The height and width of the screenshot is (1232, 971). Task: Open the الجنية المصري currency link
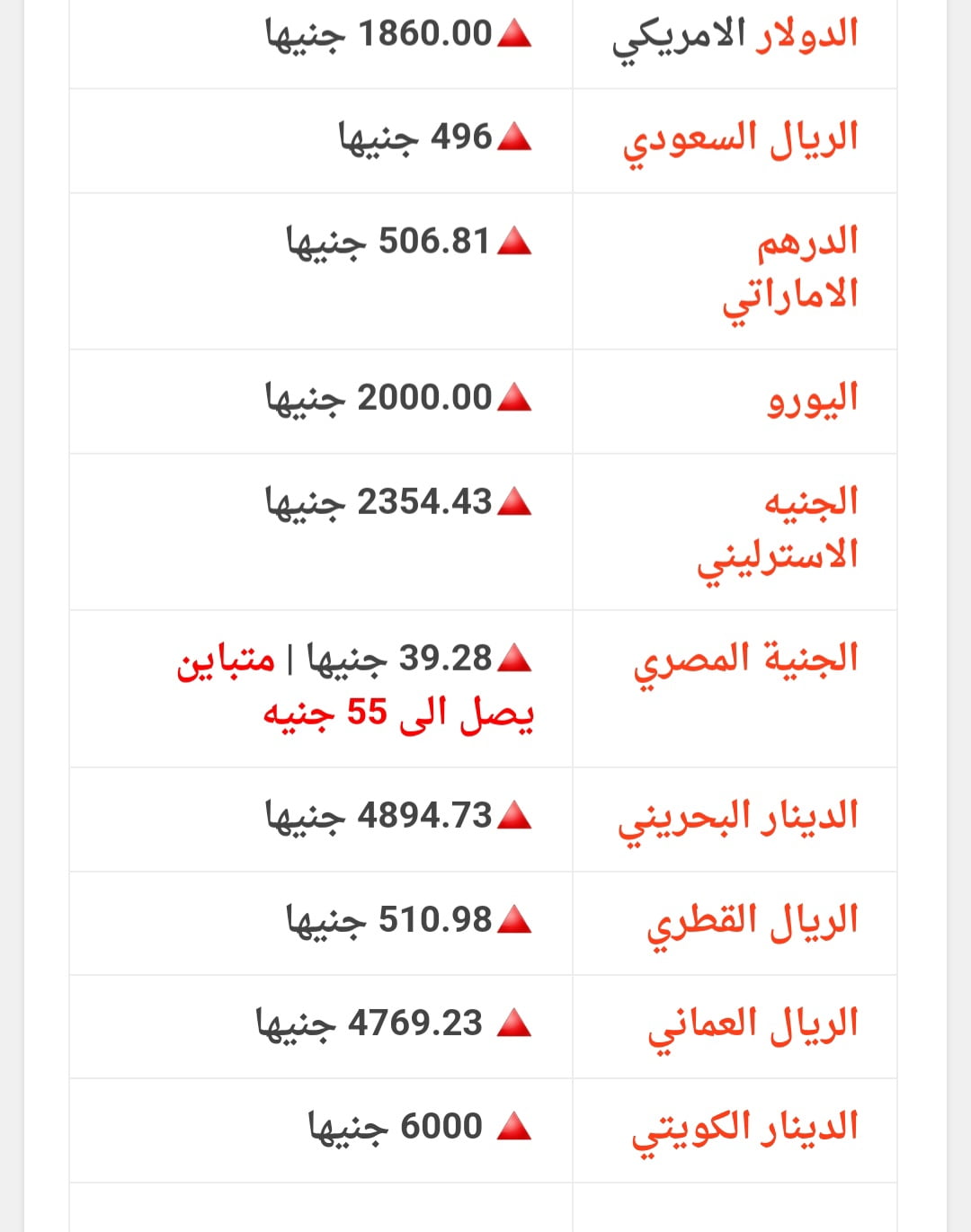pyautogui.click(x=746, y=660)
